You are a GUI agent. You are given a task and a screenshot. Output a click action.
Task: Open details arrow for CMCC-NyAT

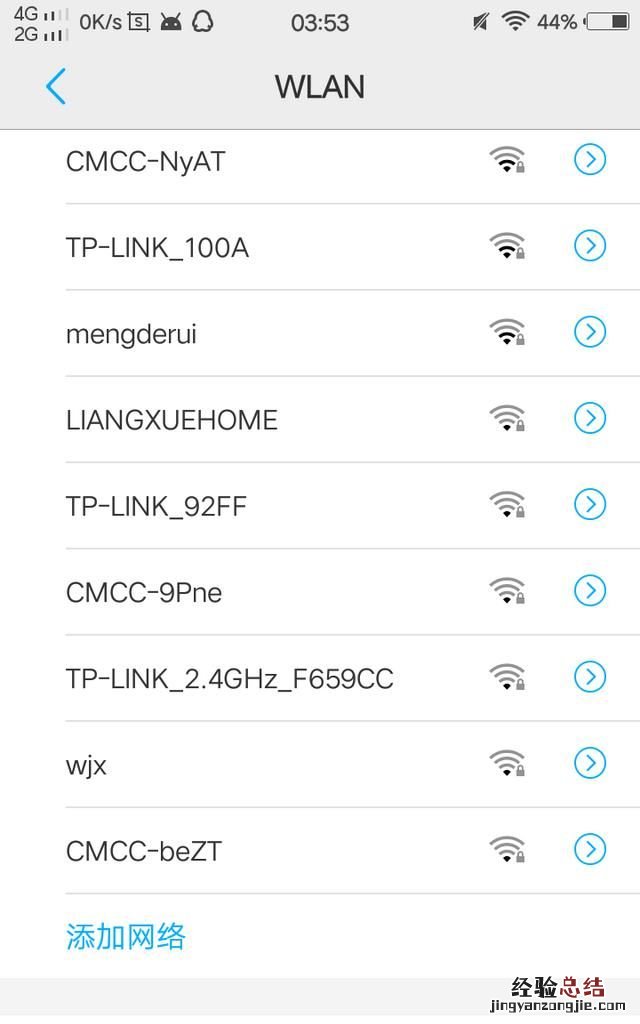pos(590,159)
